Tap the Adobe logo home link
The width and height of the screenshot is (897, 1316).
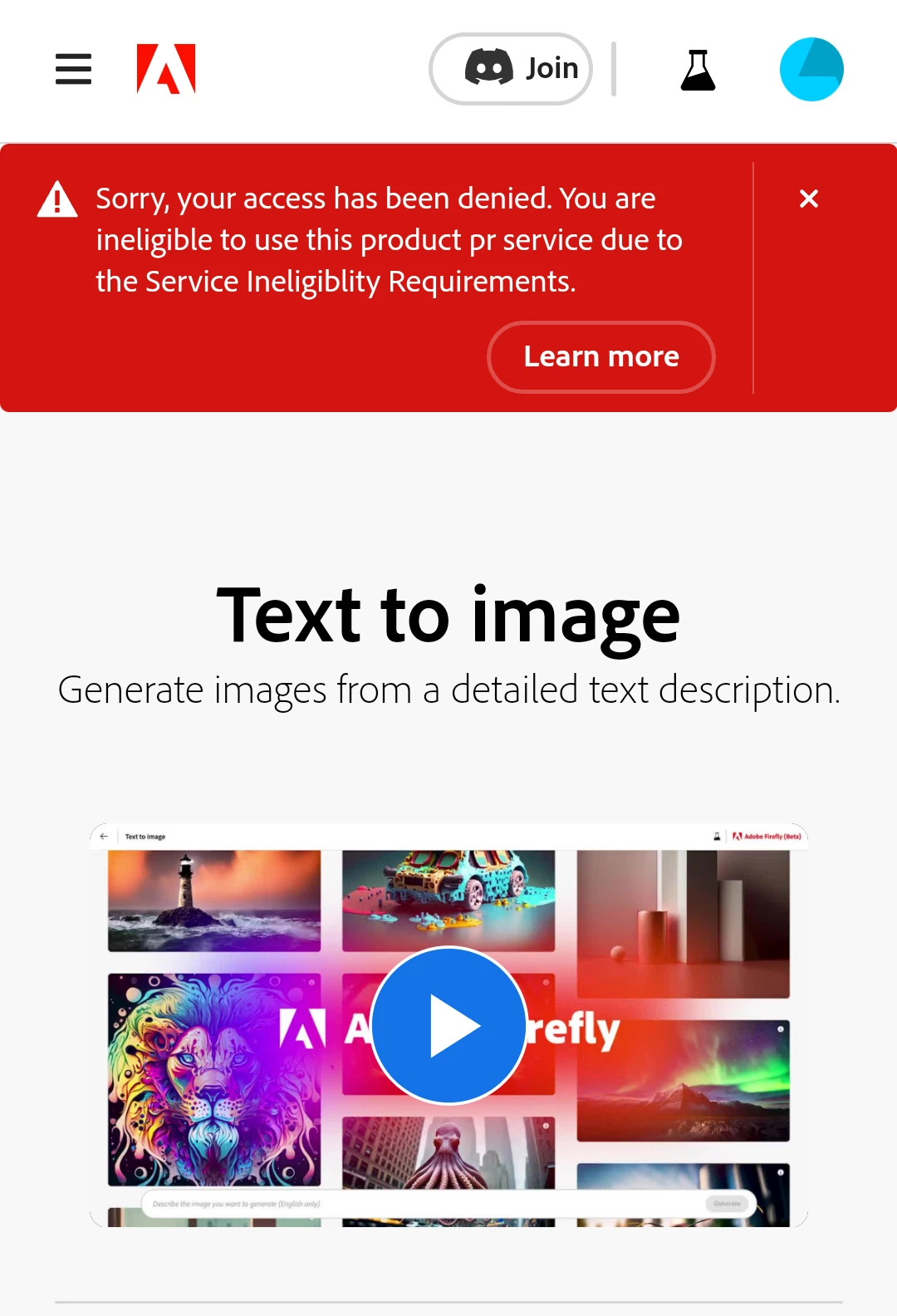pos(166,69)
